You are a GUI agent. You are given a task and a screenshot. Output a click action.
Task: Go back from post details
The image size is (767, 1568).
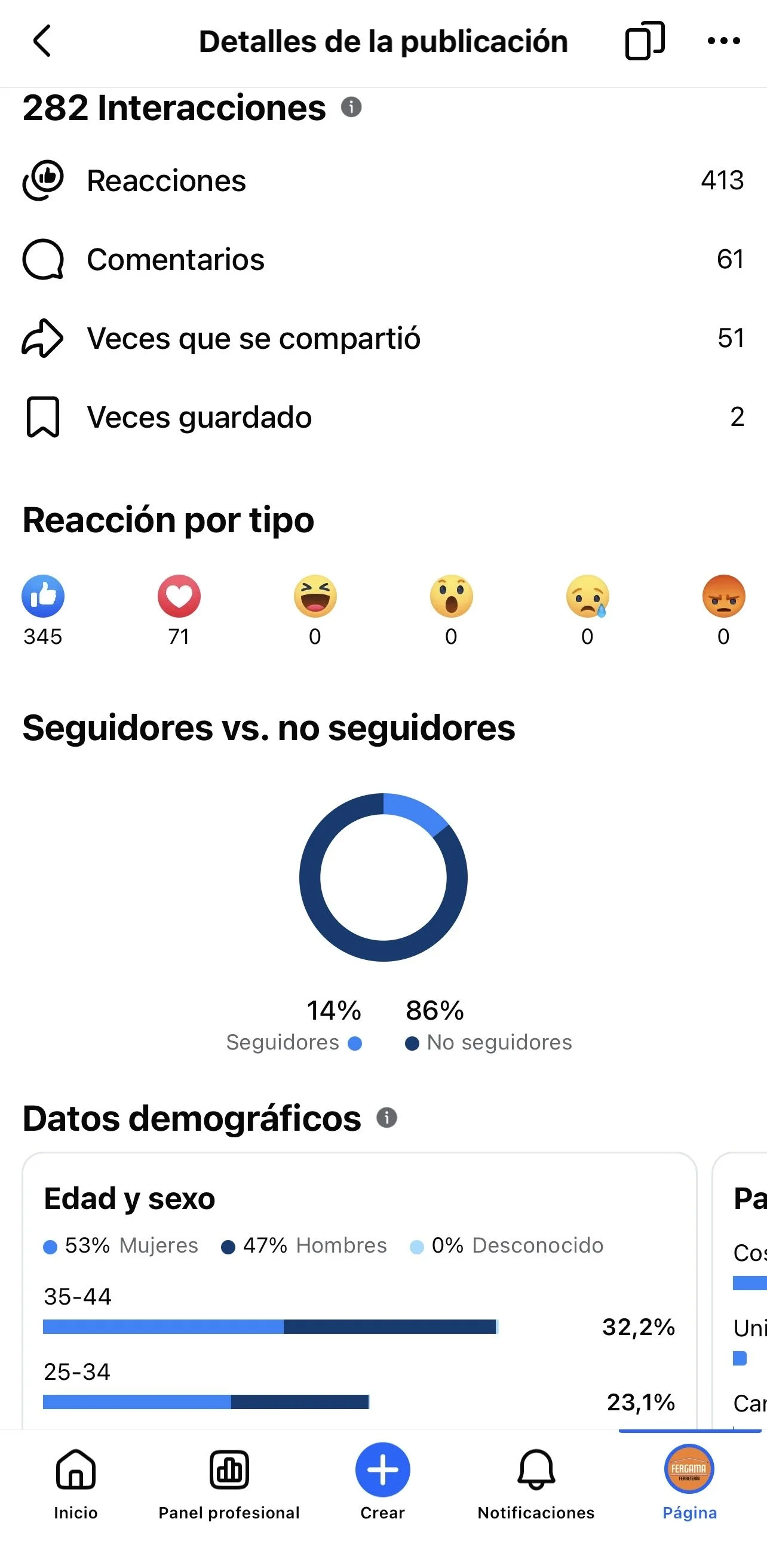coord(41,41)
